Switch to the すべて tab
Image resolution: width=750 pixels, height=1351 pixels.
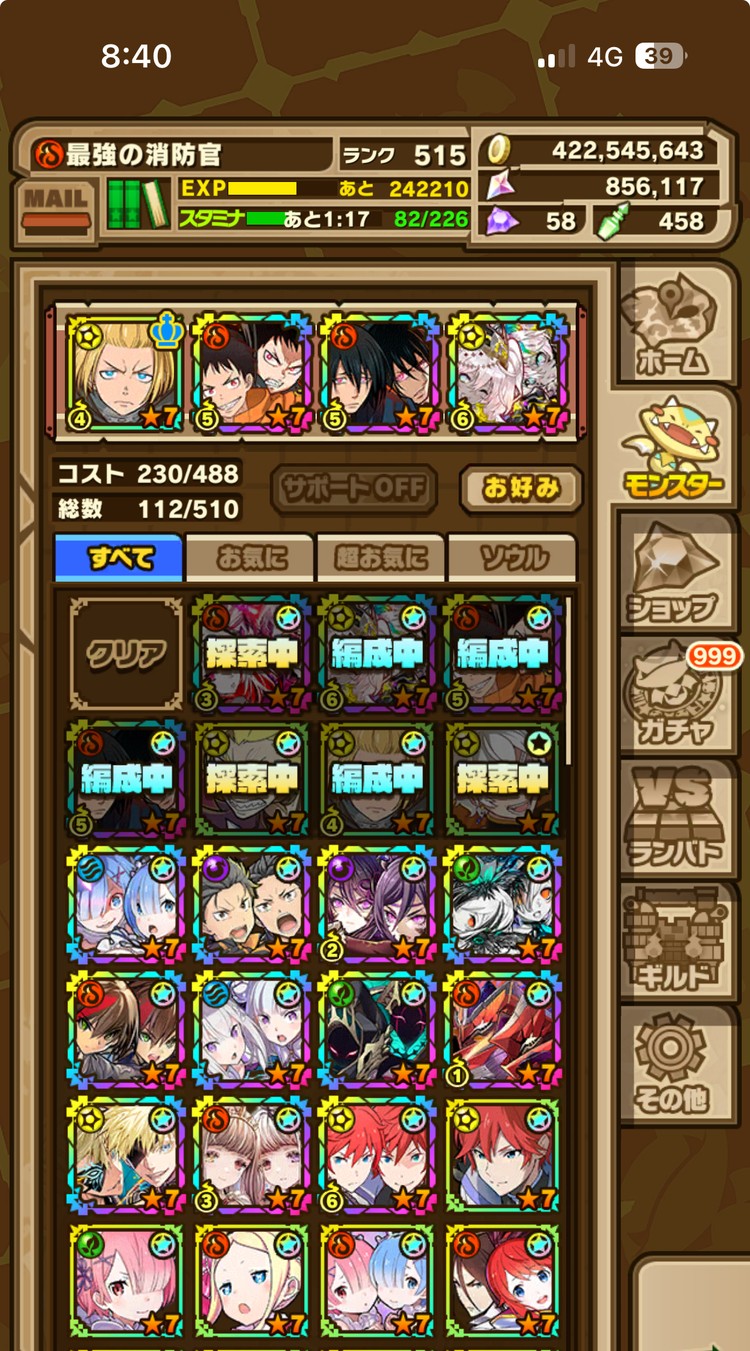coord(119,558)
